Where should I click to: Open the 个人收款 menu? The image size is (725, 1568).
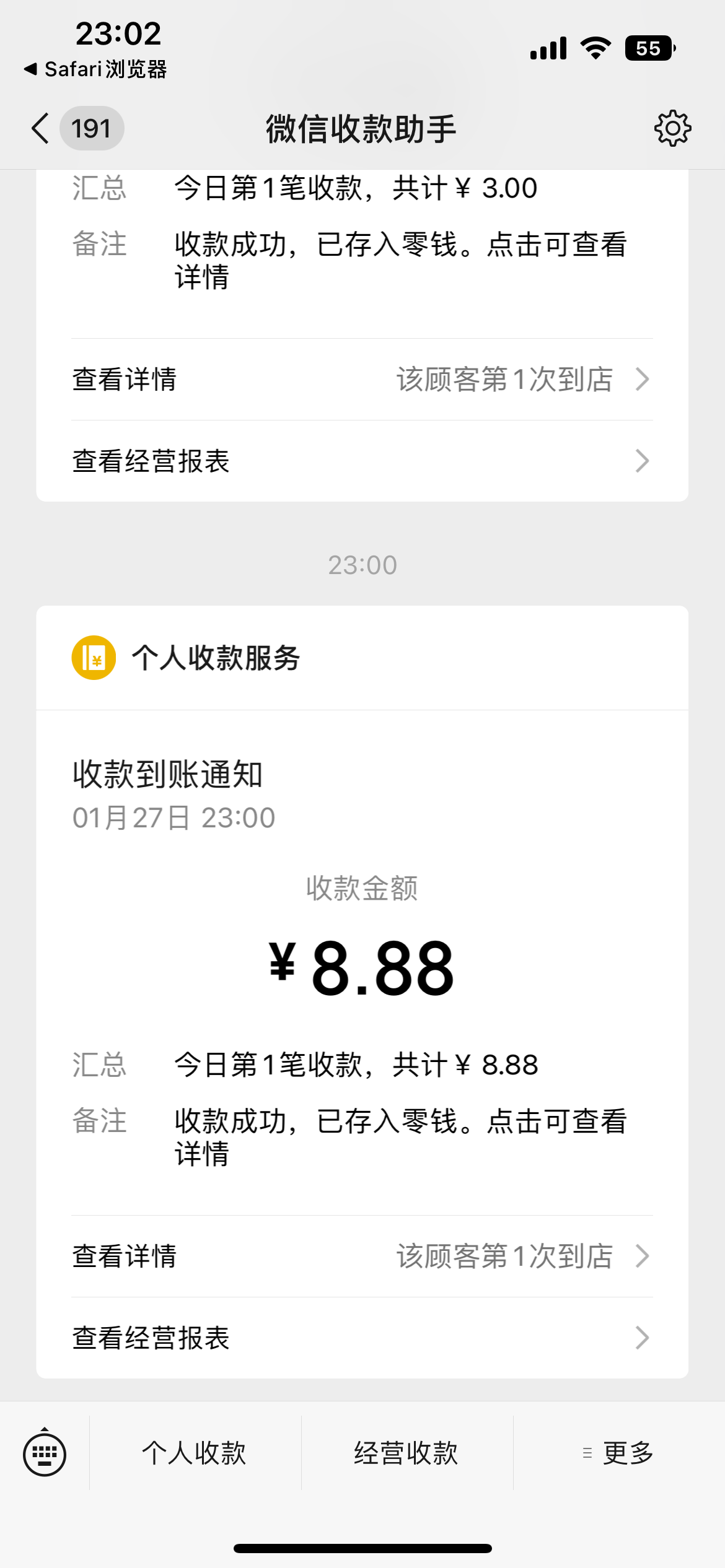coord(195,1453)
